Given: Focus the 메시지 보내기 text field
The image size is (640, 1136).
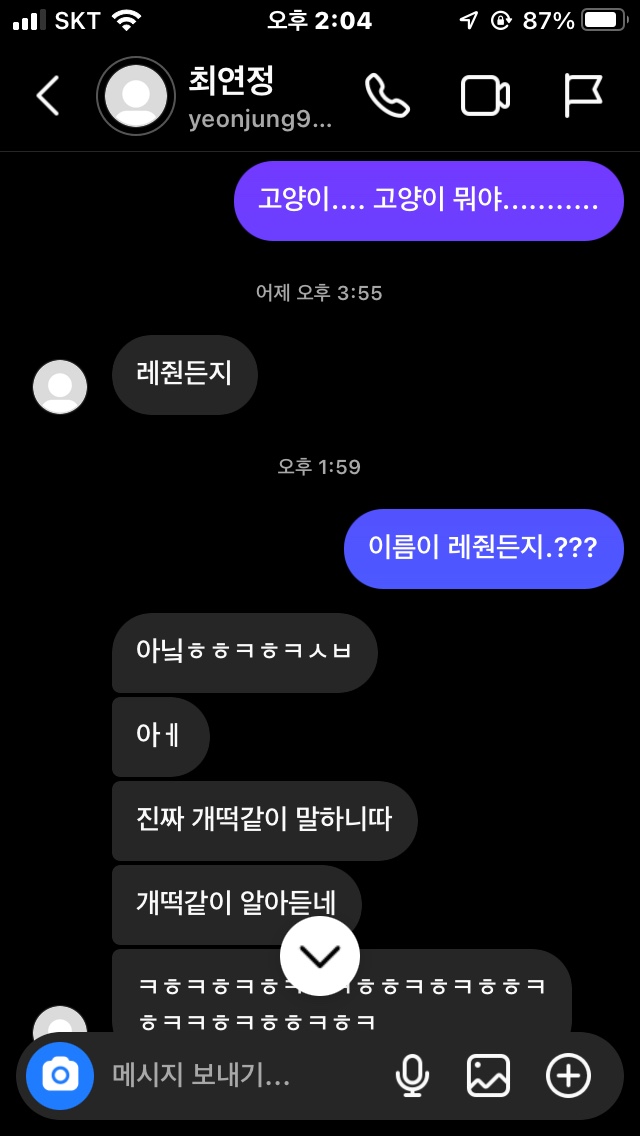Looking at the screenshot, I should [230, 1076].
